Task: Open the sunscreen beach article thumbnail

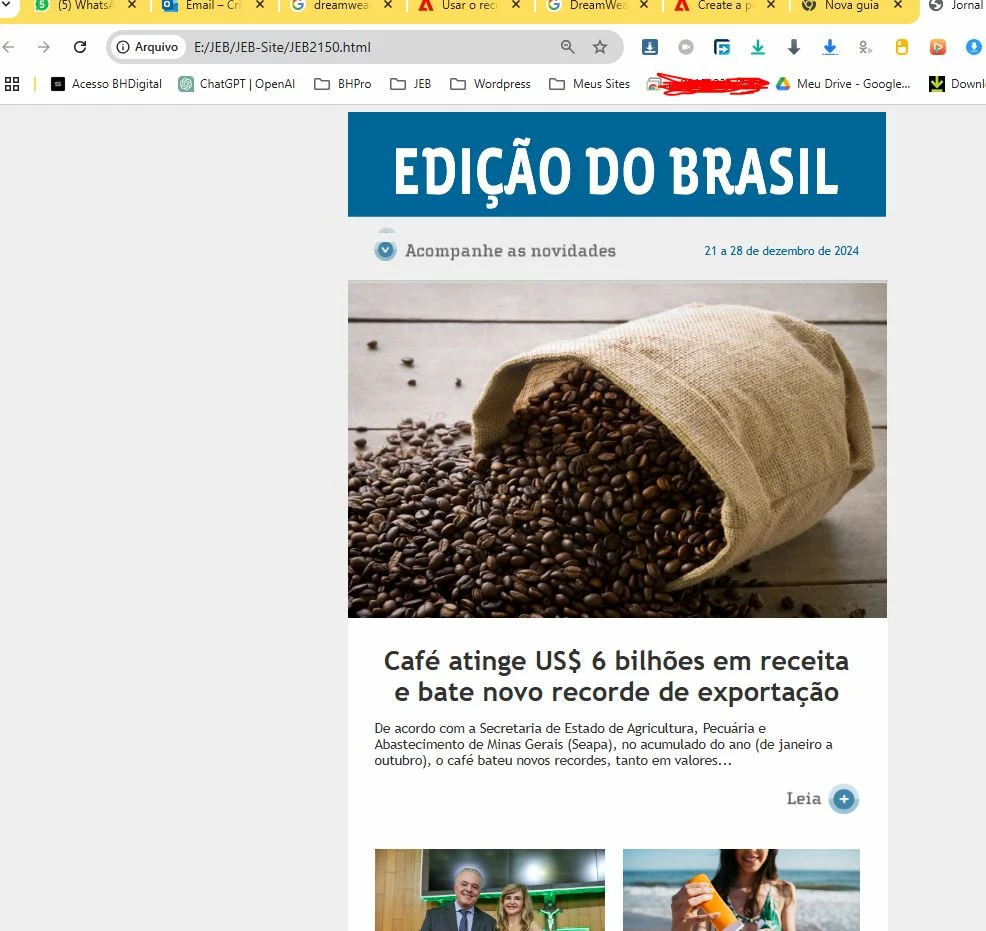Action: pos(741,890)
